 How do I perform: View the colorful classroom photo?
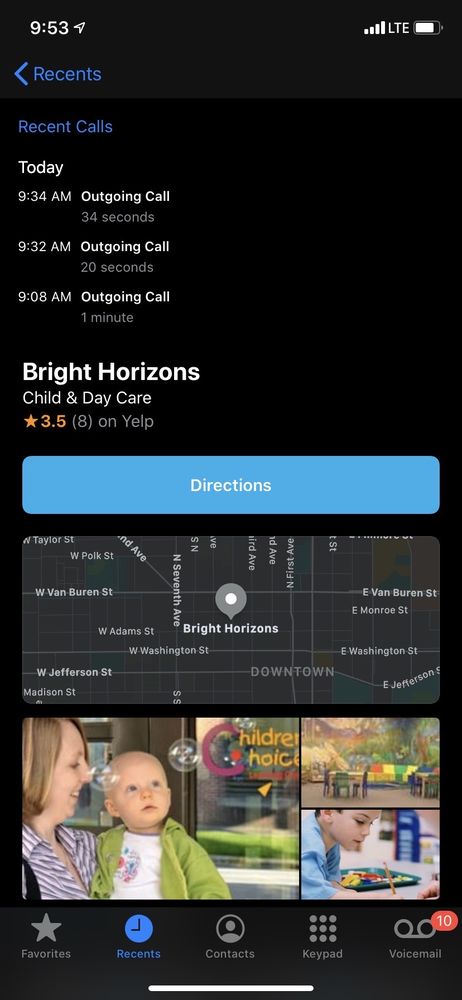click(370, 763)
